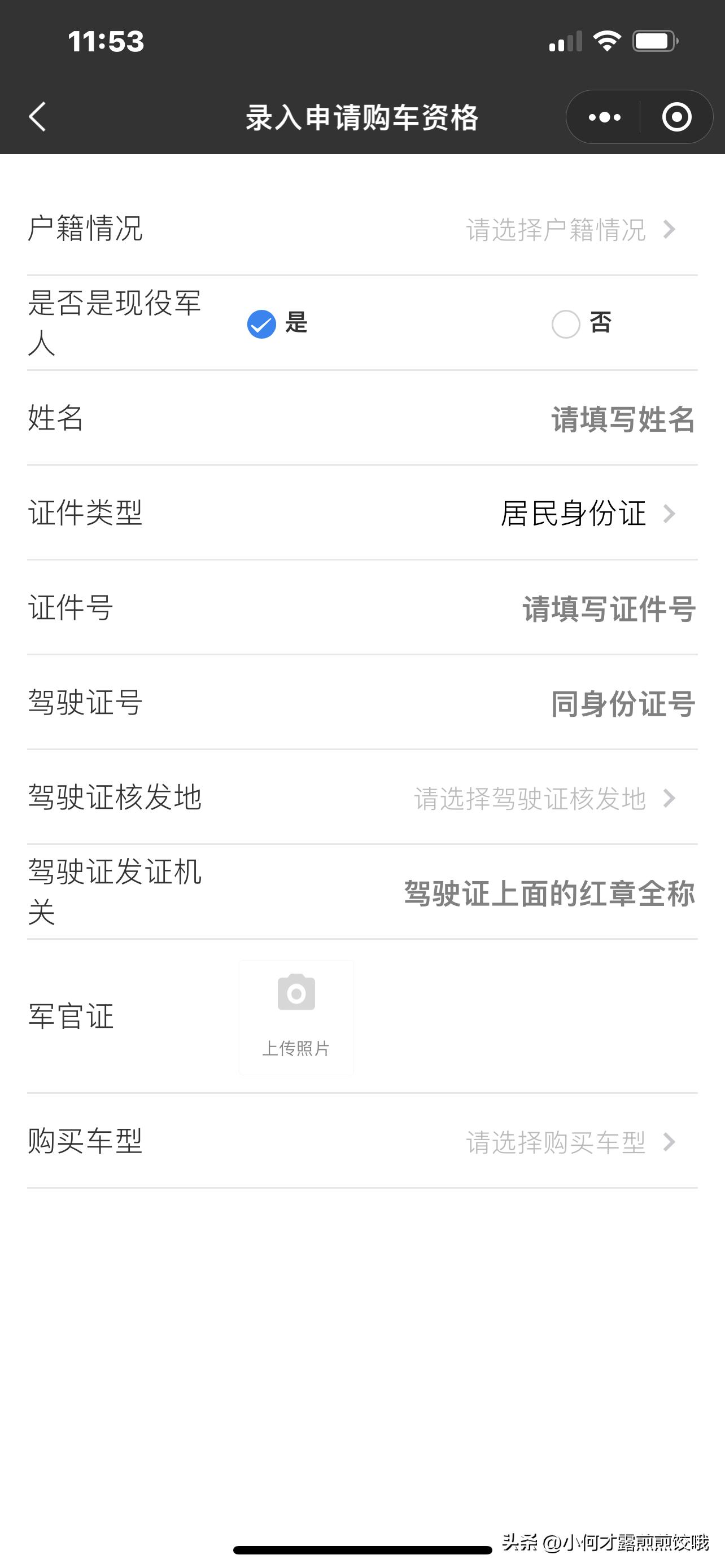The height and width of the screenshot is (1568, 725).
Task: Tap the circular close icon in the capsule
Action: 676,117
